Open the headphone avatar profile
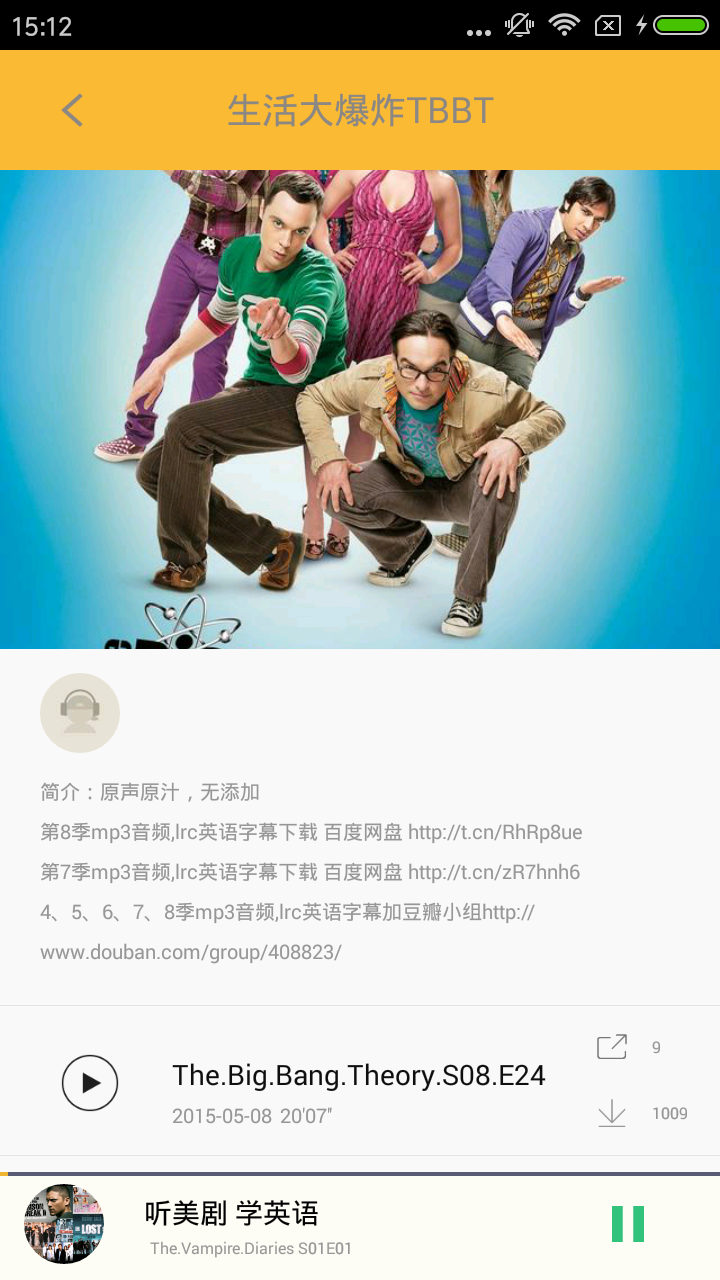The height and width of the screenshot is (1280, 720). tap(80, 713)
